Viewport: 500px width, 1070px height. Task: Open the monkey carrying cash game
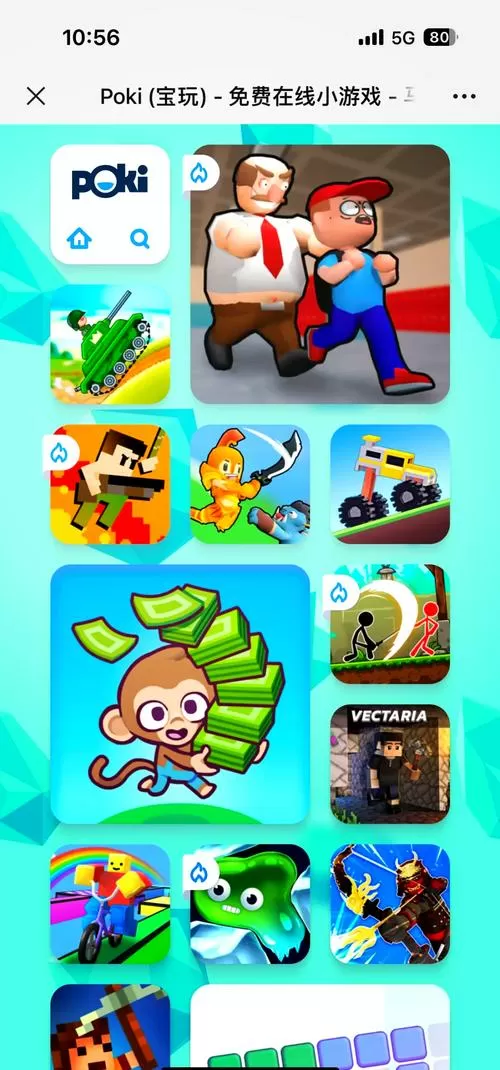180,694
